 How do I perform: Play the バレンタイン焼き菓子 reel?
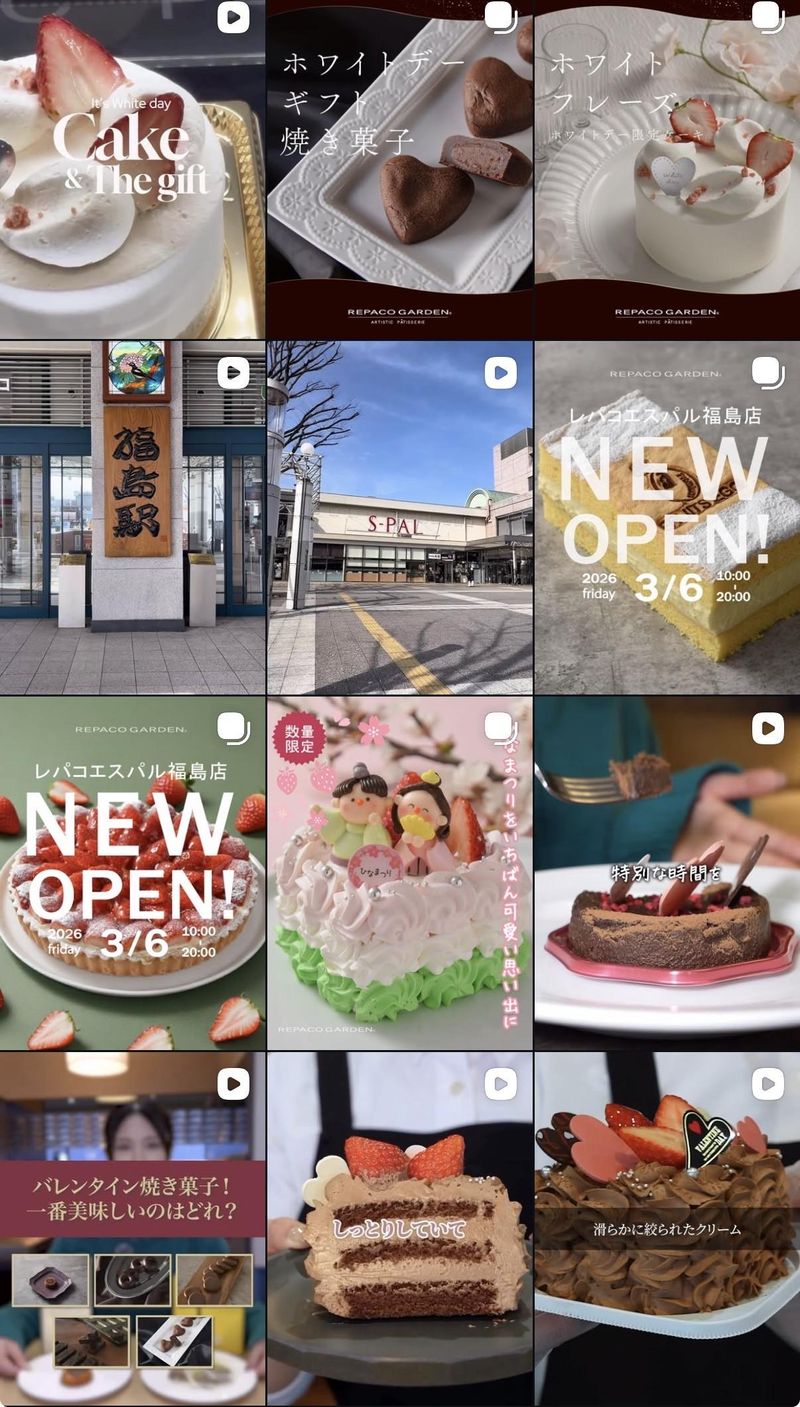tap(132, 1230)
